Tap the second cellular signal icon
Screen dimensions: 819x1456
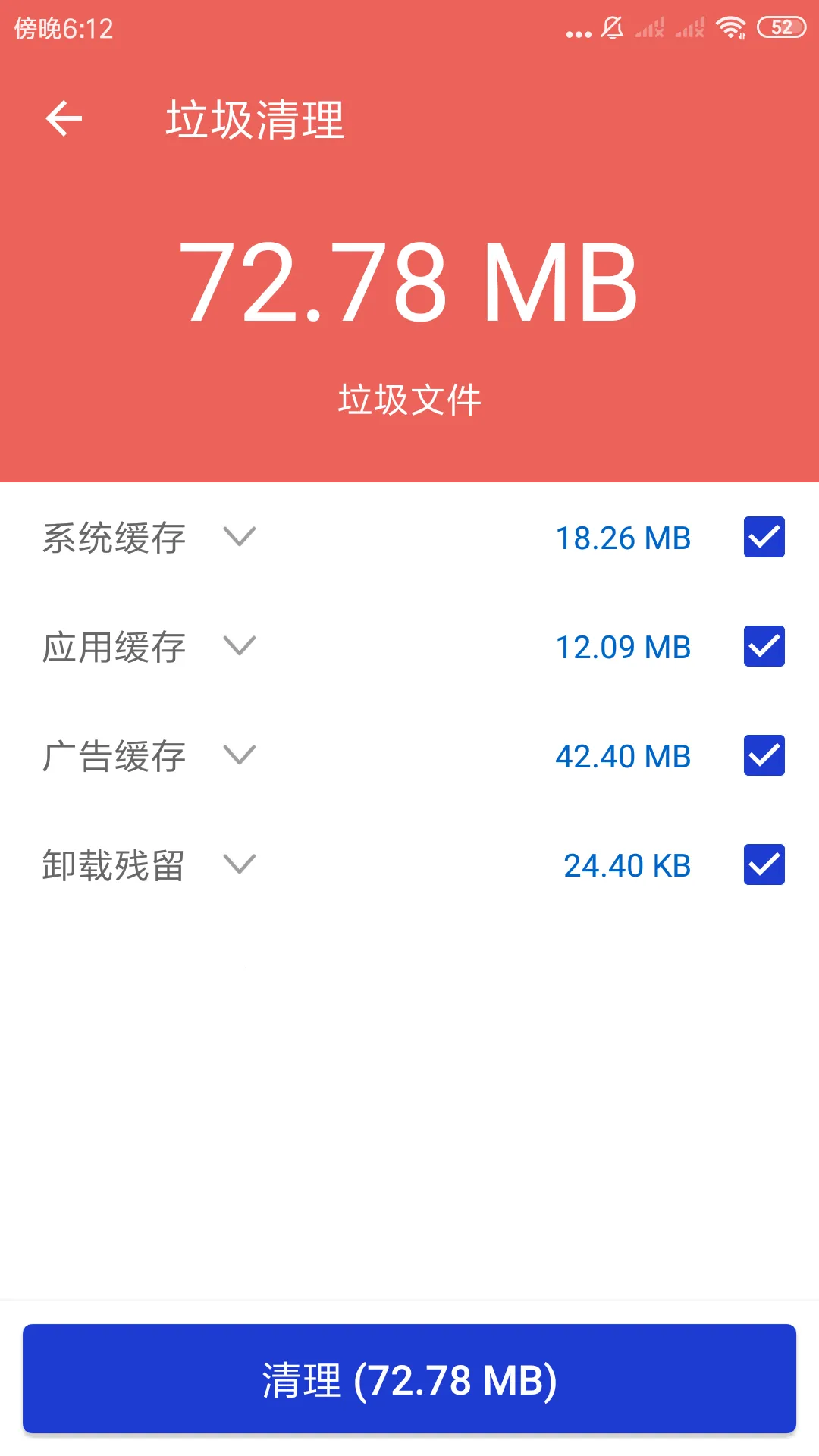692,28
